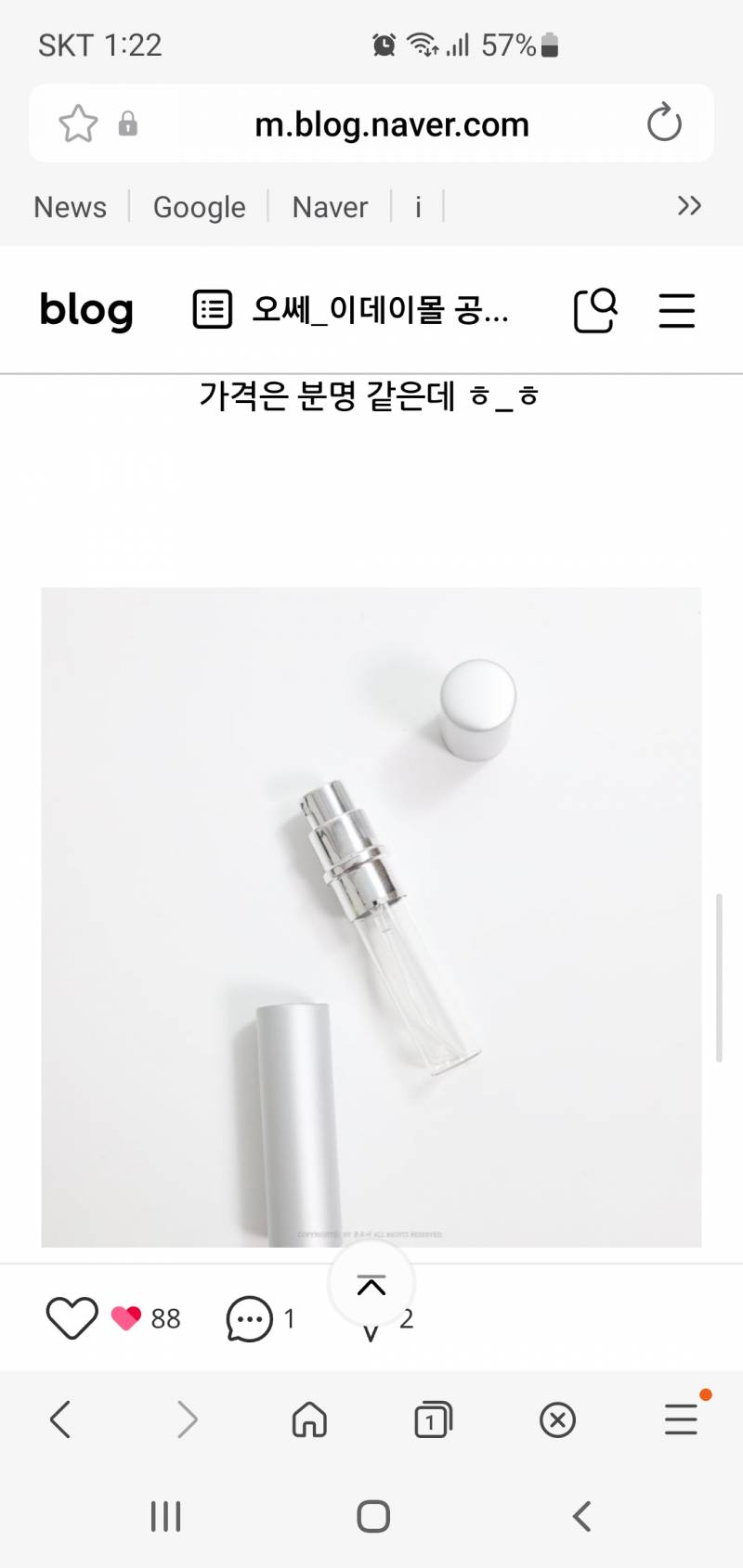Go back to the previous page in browser
This screenshot has width=743, height=1568.
61,1419
